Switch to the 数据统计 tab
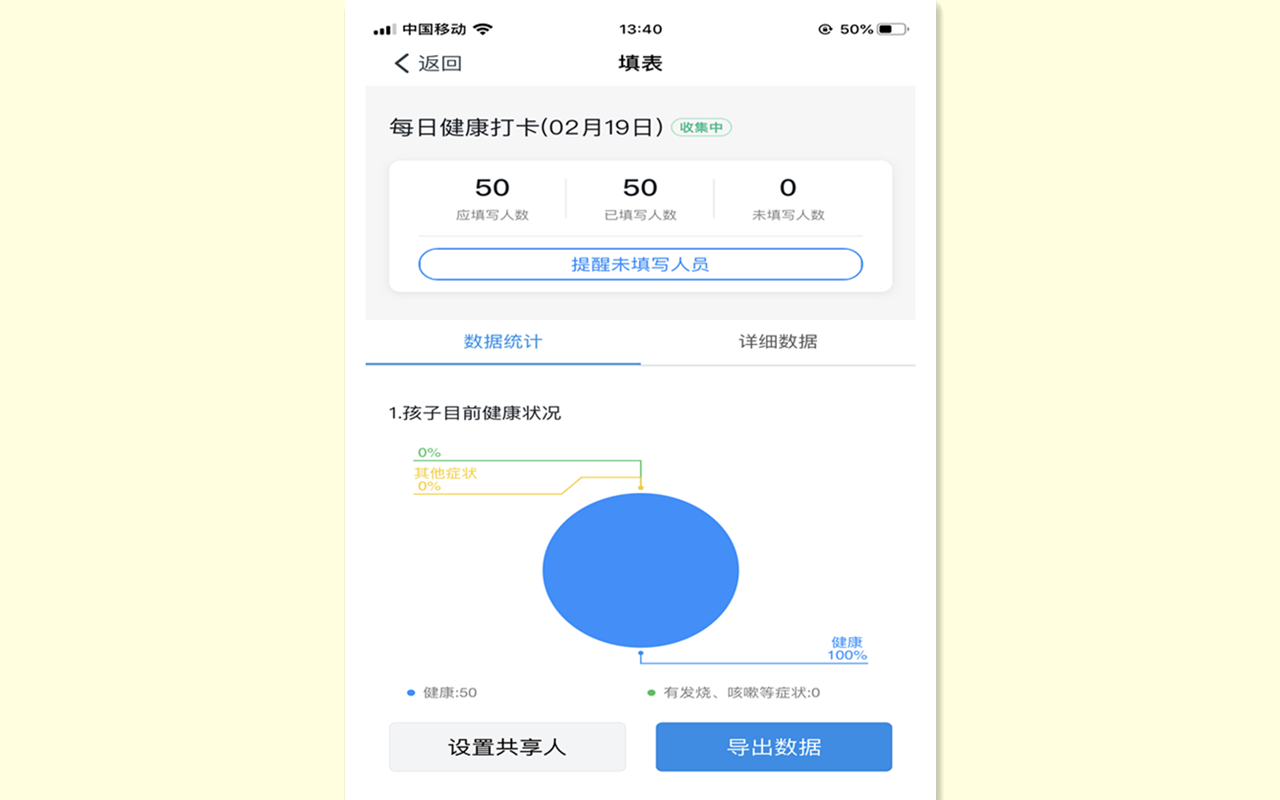 click(x=503, y=342)
